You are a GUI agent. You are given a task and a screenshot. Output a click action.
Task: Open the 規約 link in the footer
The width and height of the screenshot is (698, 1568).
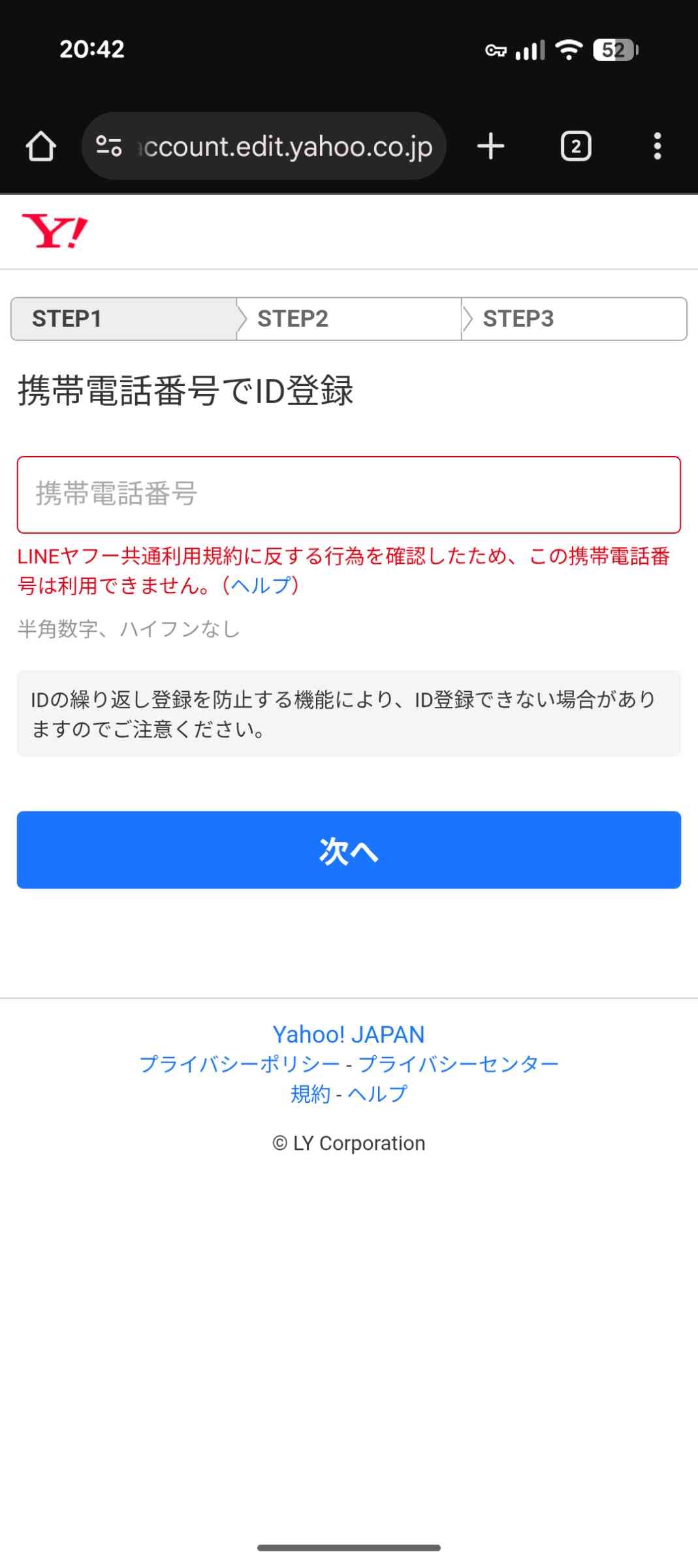310,1094
